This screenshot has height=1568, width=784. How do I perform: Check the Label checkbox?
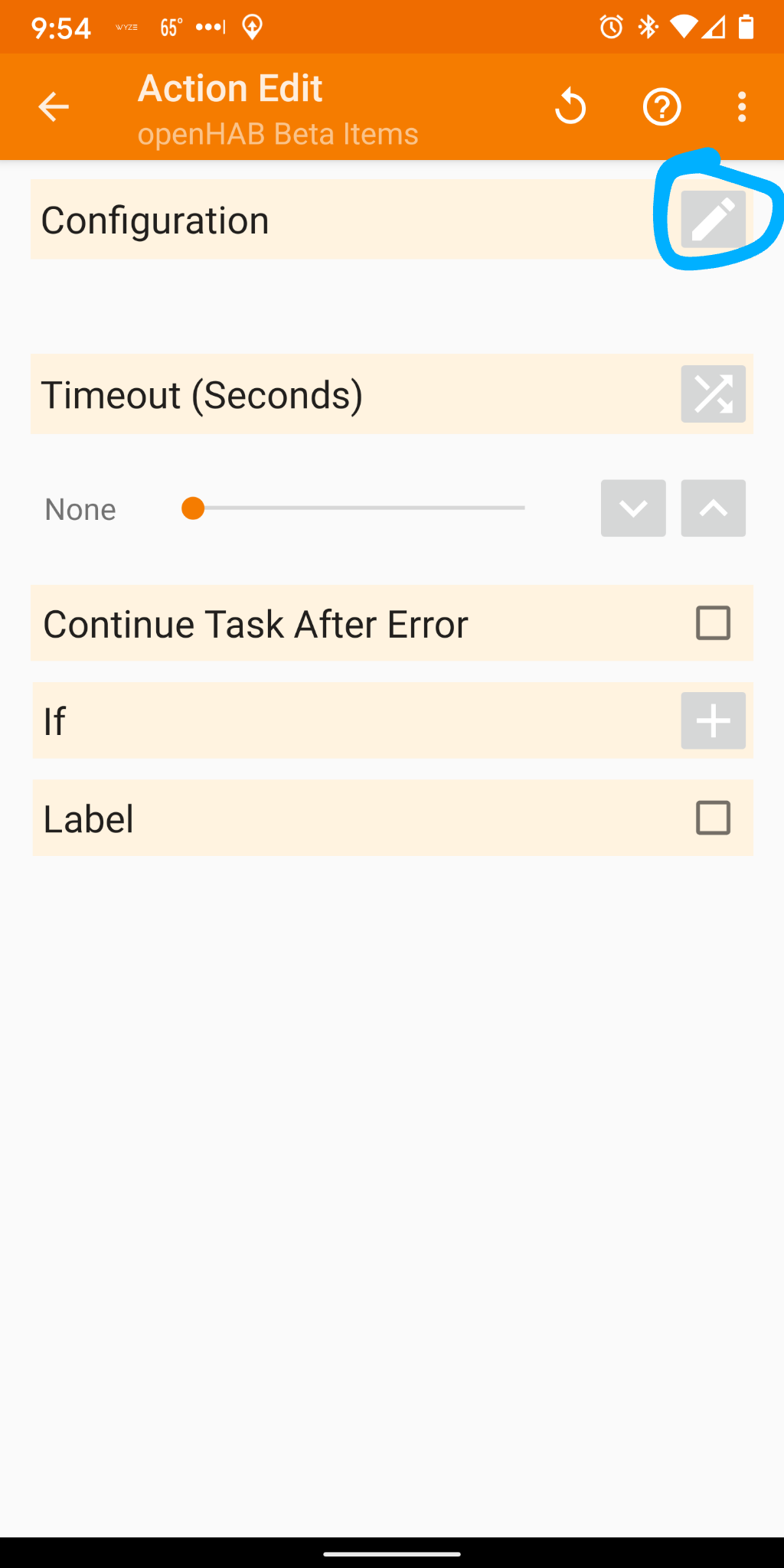pyautogui.click(x=713, y=818)
